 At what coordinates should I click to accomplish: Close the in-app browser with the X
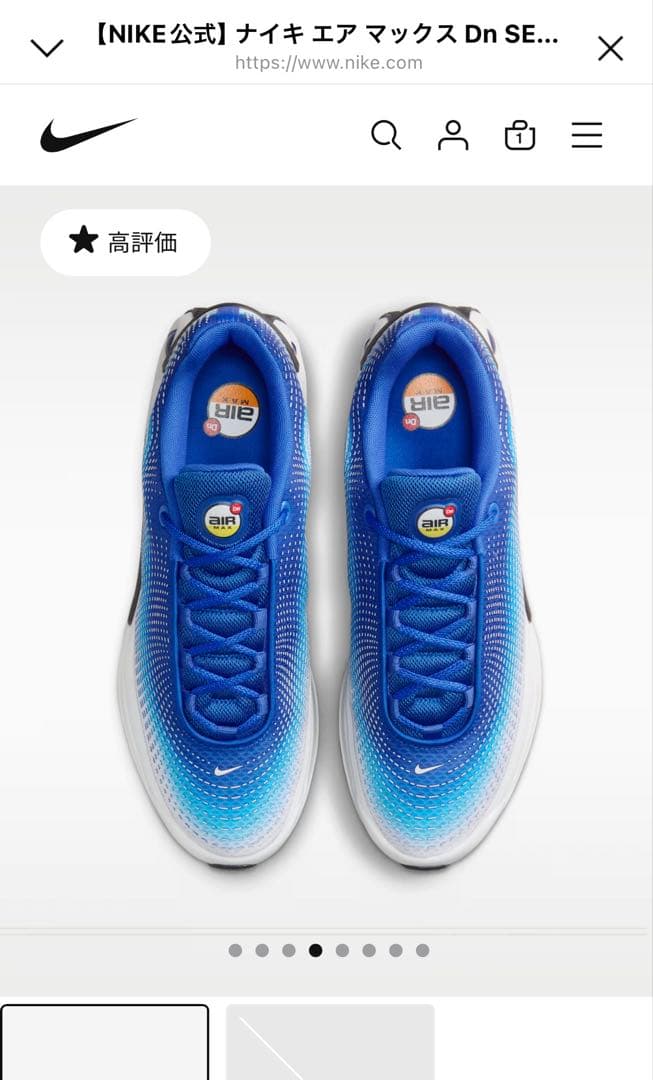[610, 49]
